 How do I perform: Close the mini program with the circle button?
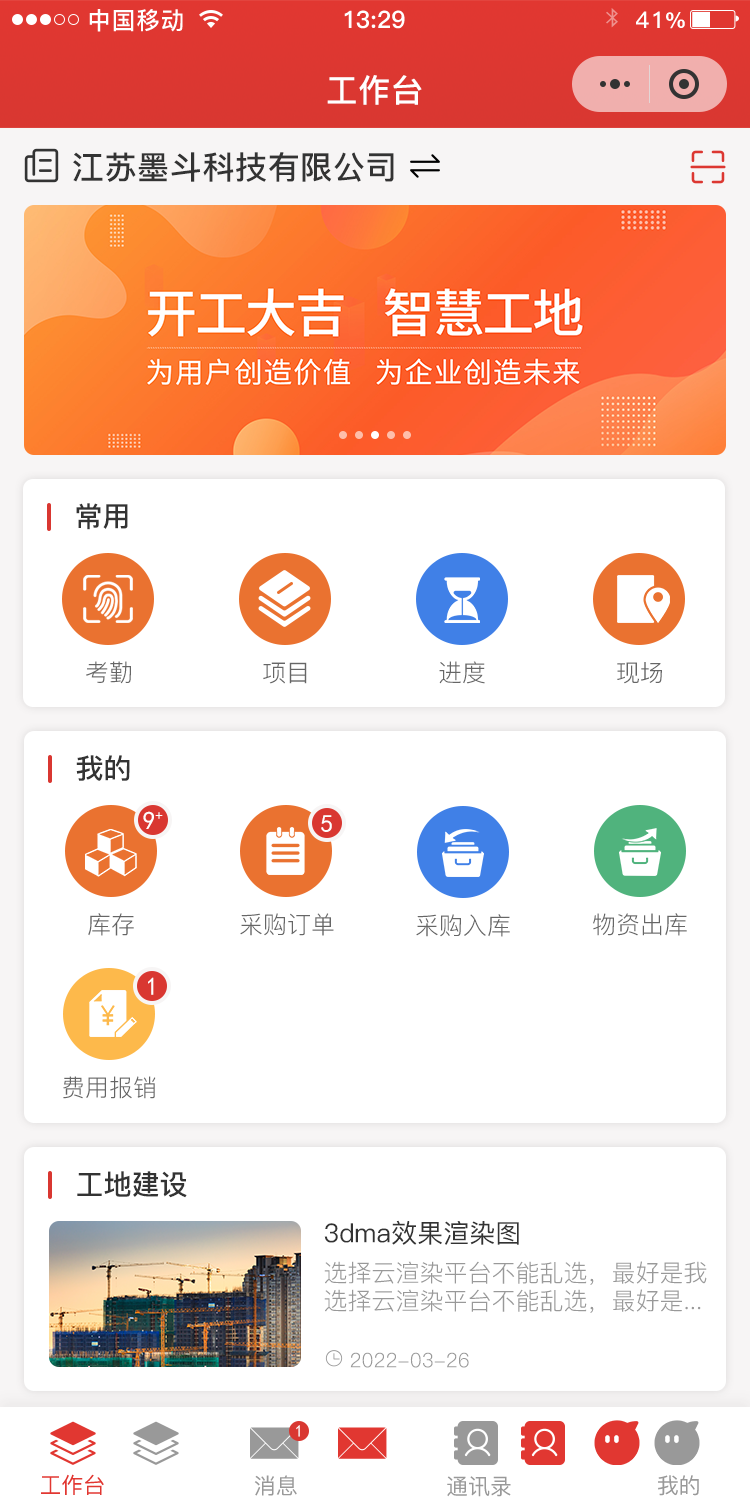point(684,84)
